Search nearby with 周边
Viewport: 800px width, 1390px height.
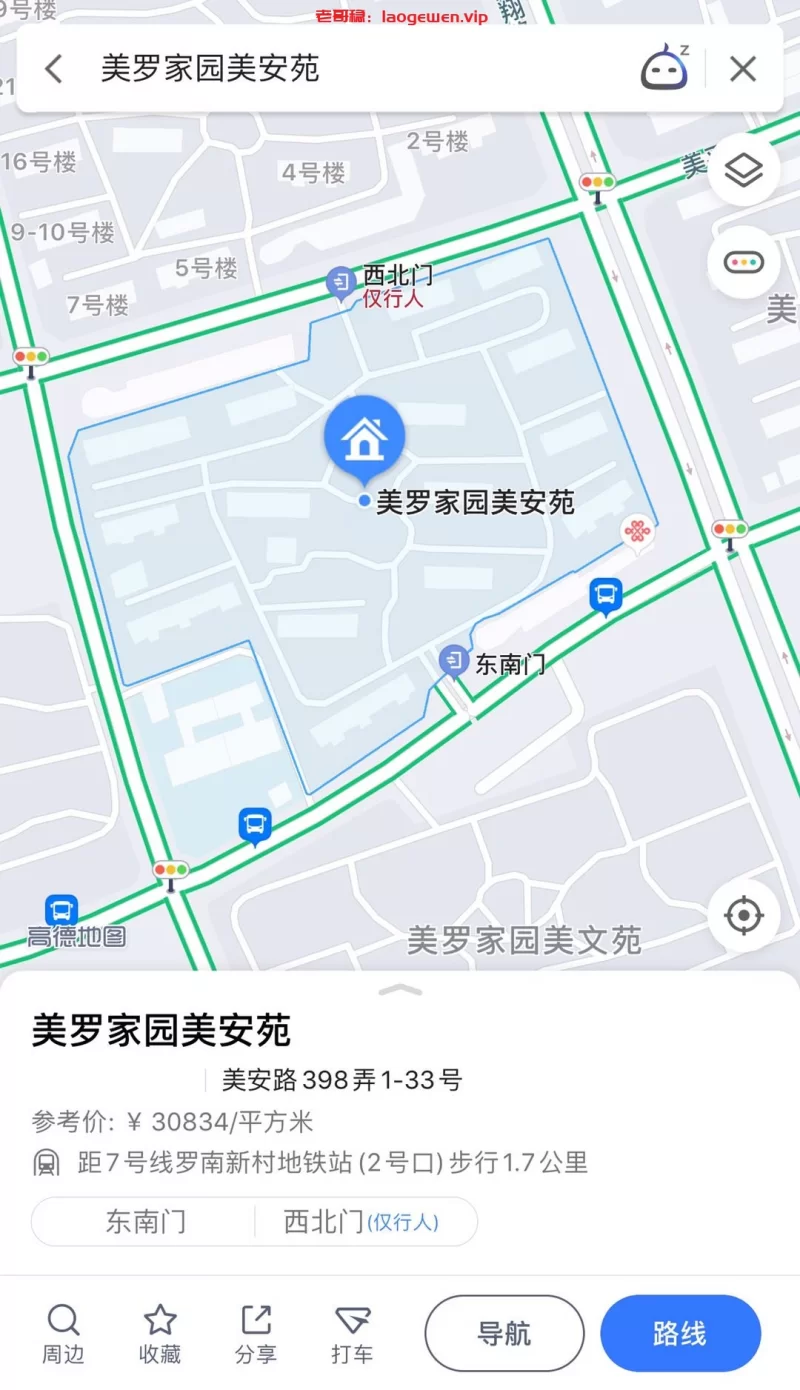pyautogui.click(x=63, y=1333)
